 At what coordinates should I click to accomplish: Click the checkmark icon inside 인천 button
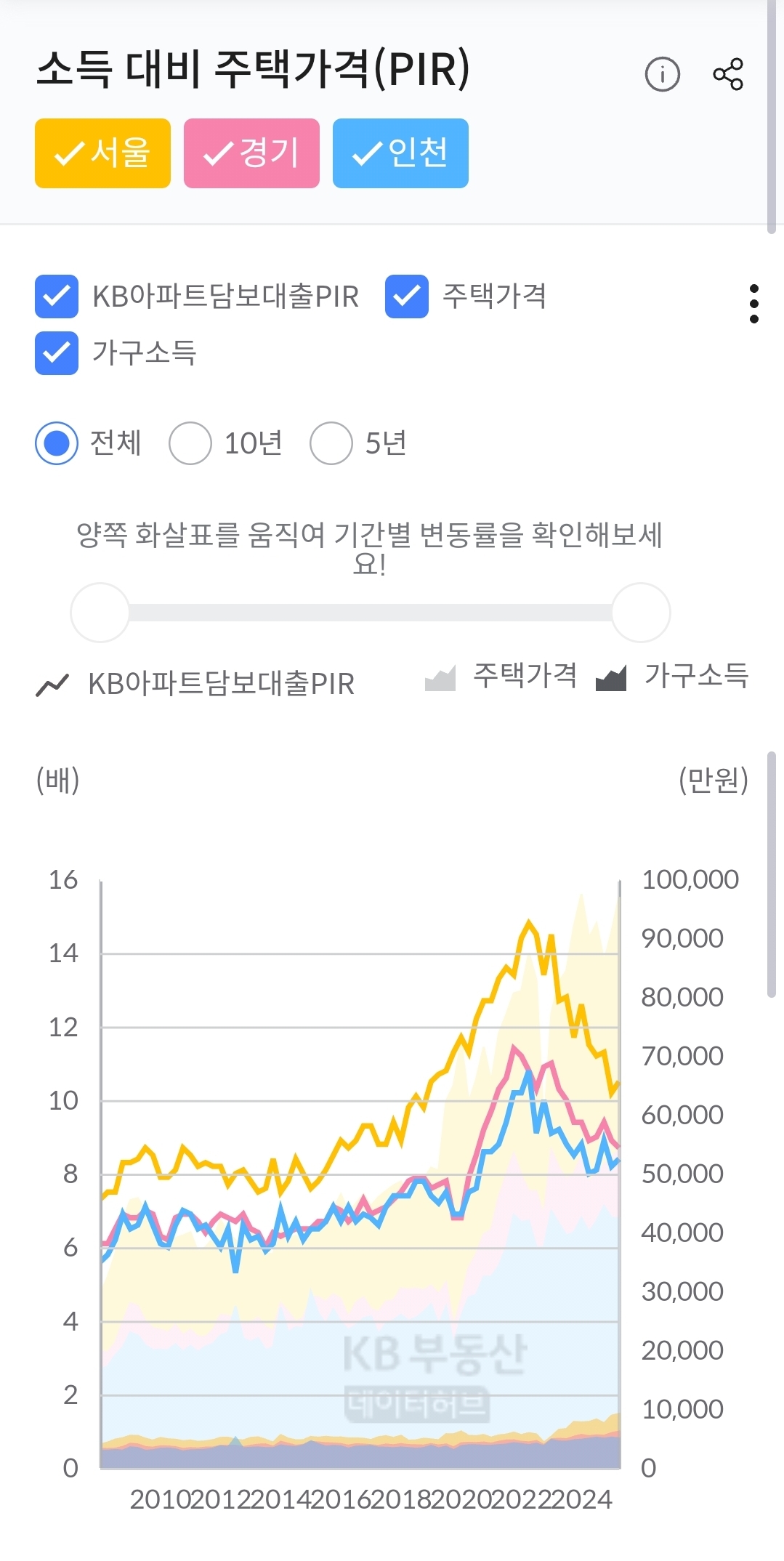tap(365, 153)
